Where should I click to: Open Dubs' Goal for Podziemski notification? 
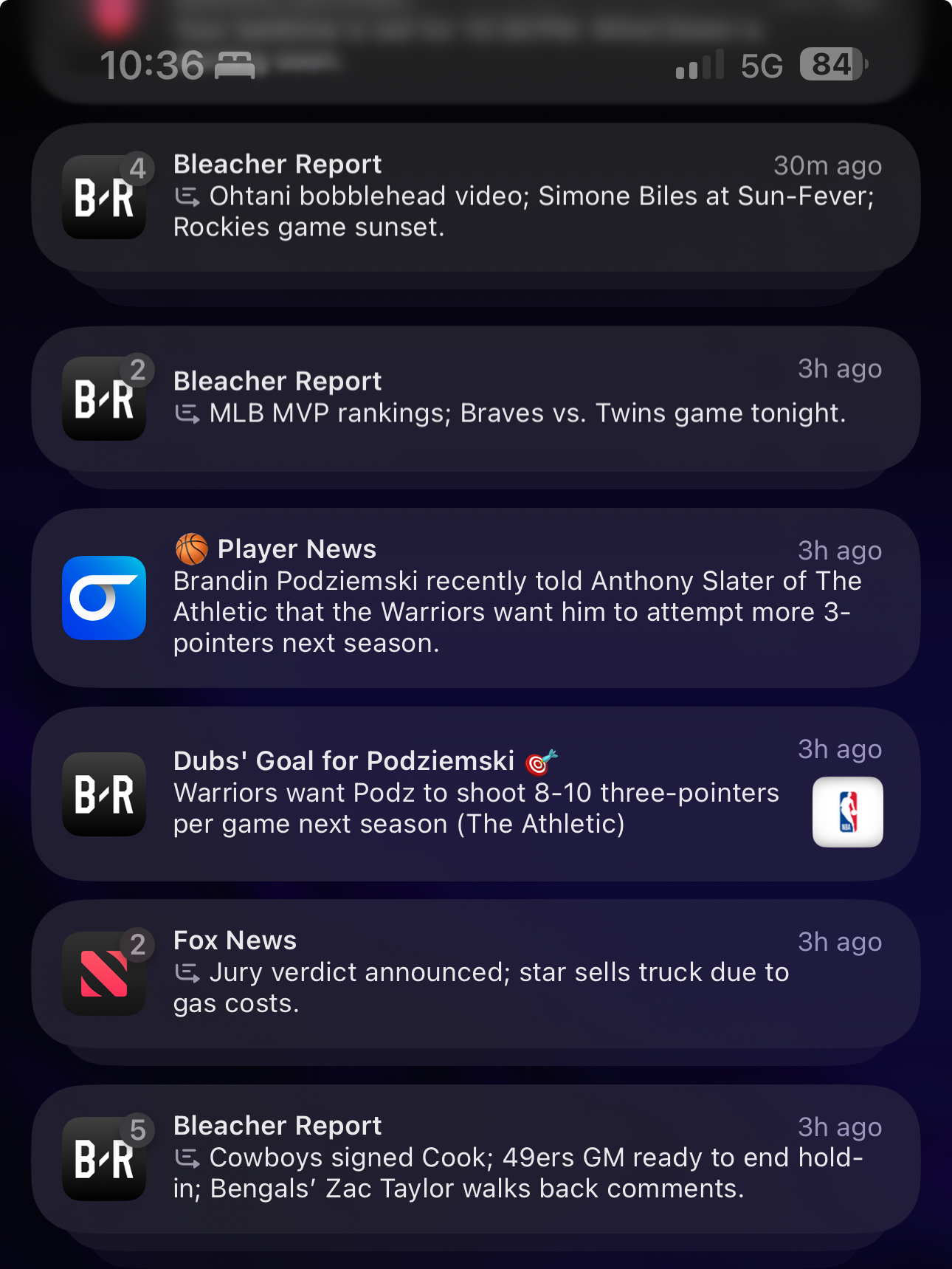pyautogui.click(x=475, y=794)
